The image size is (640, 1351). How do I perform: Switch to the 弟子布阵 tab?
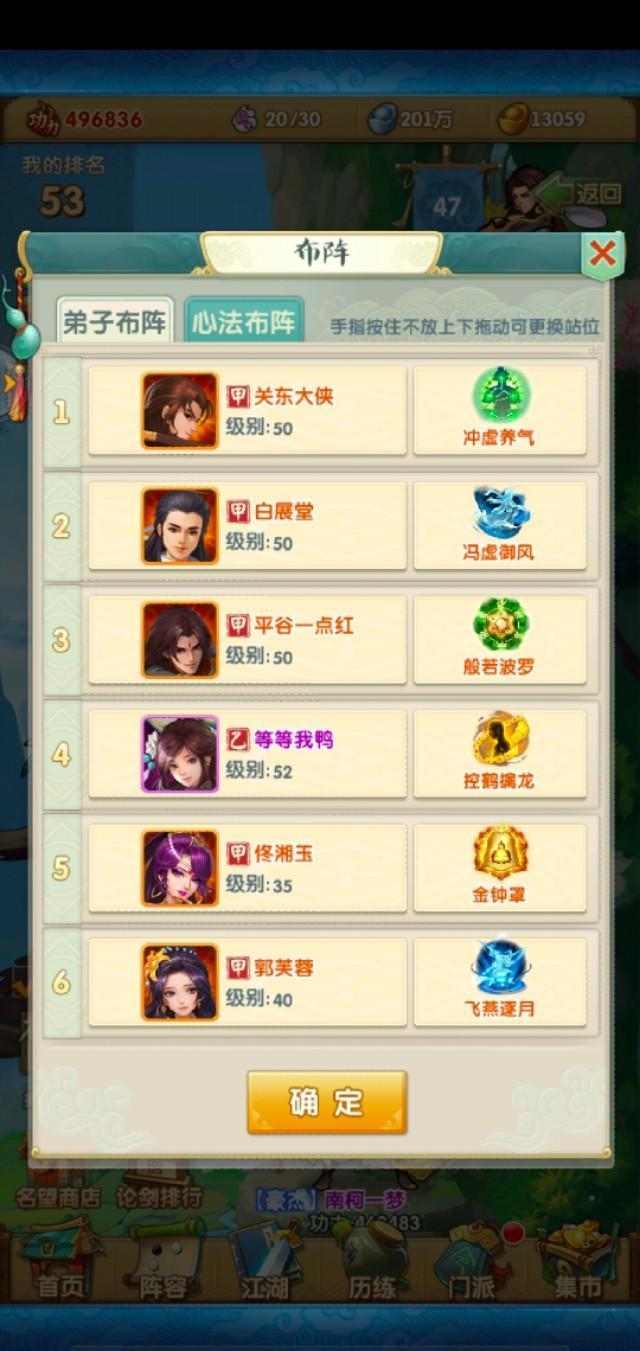(115, 322)
